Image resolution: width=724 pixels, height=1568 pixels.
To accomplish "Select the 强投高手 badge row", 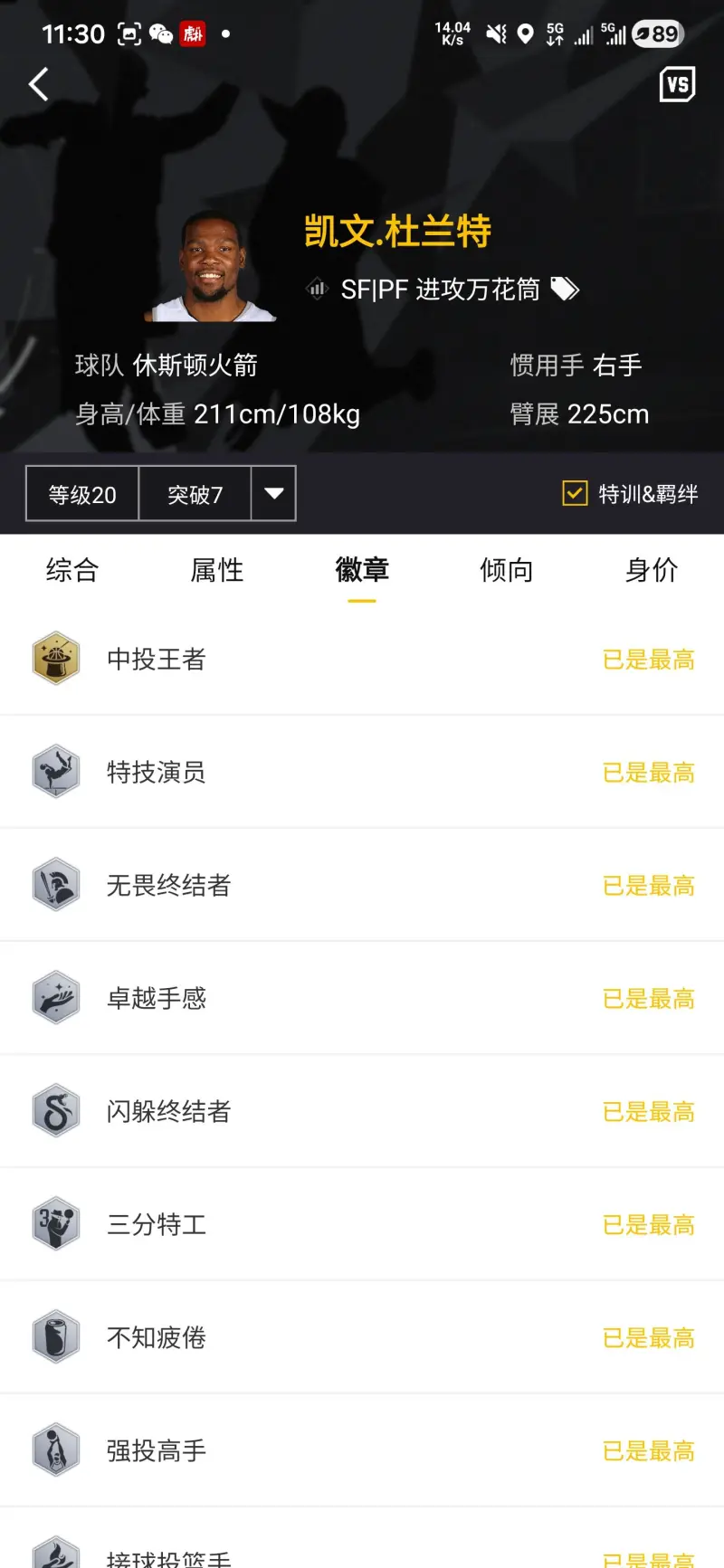I will point(362,1450).
